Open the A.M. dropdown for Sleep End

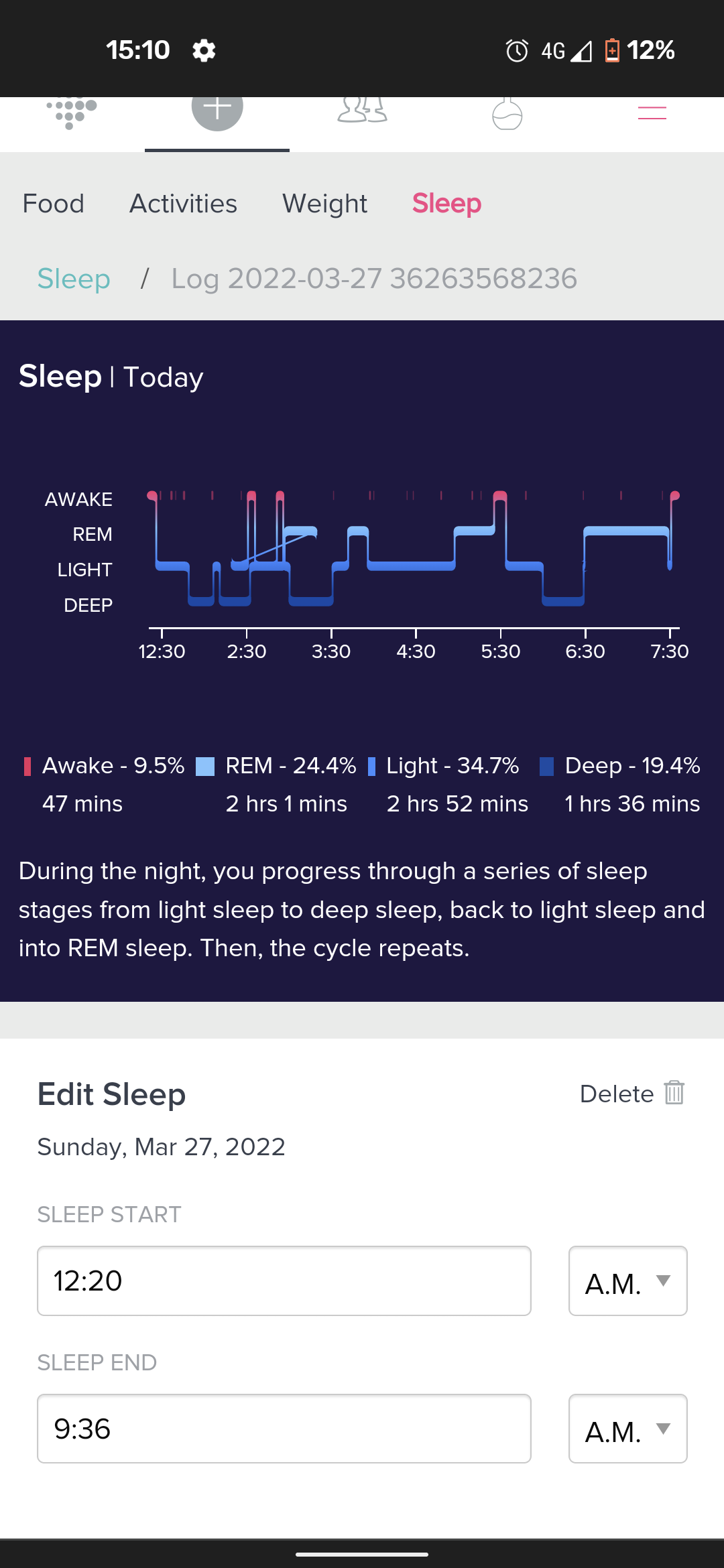coord(628,1429)
